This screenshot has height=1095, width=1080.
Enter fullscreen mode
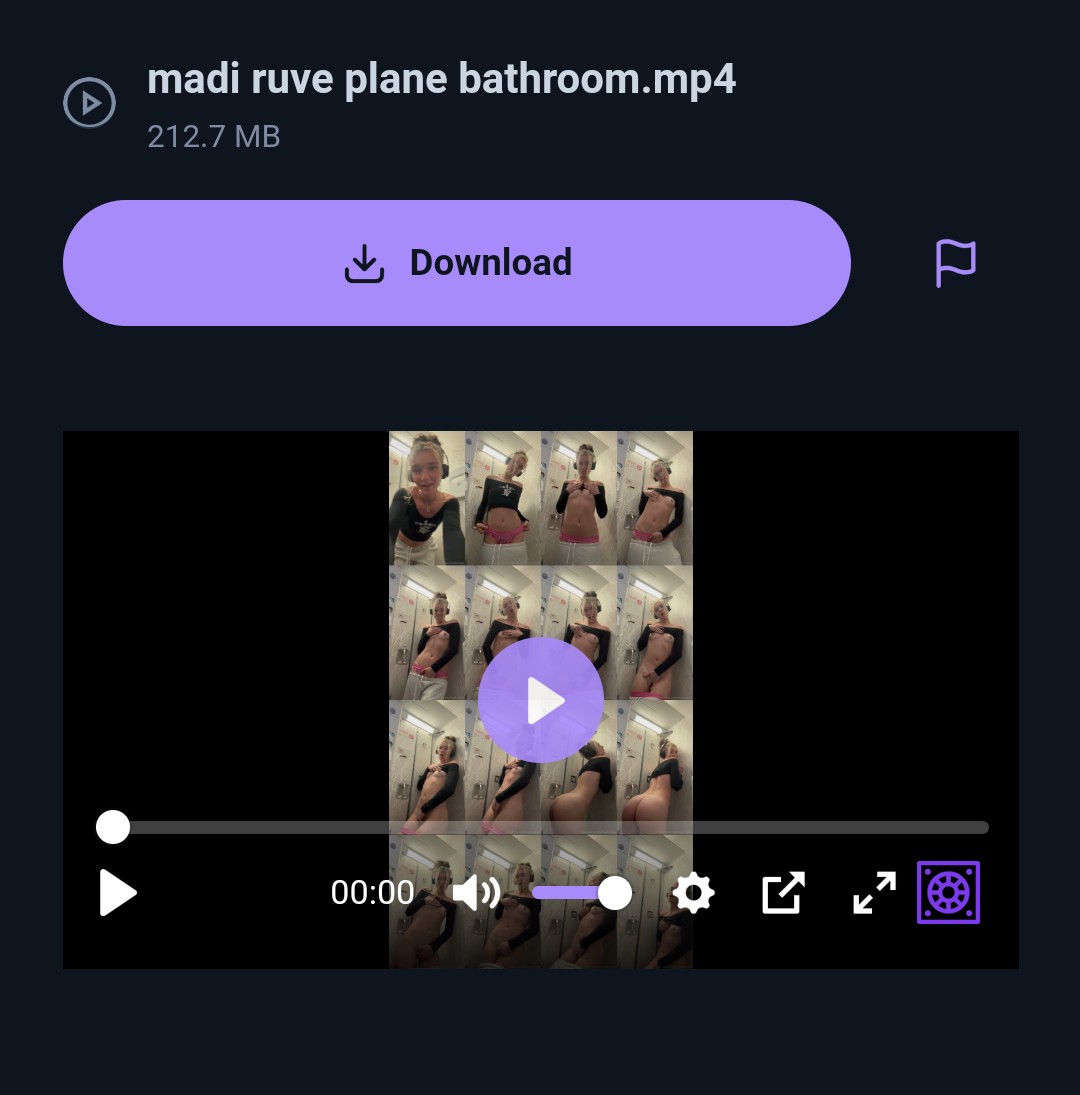pos(874,892)
